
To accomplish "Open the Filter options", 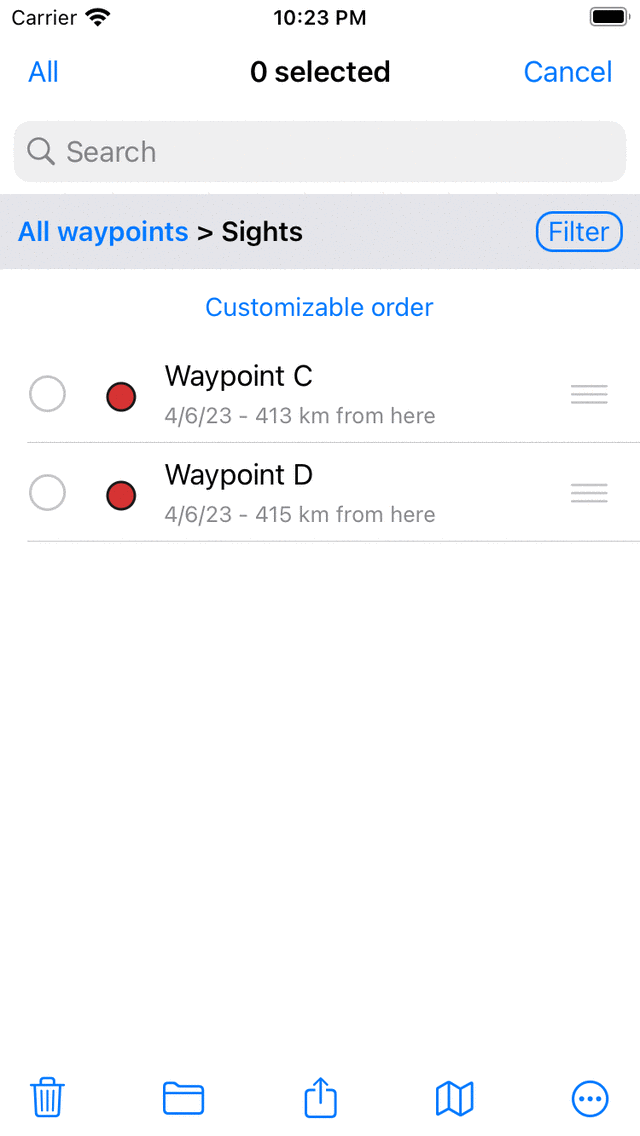I will point(579,232).
